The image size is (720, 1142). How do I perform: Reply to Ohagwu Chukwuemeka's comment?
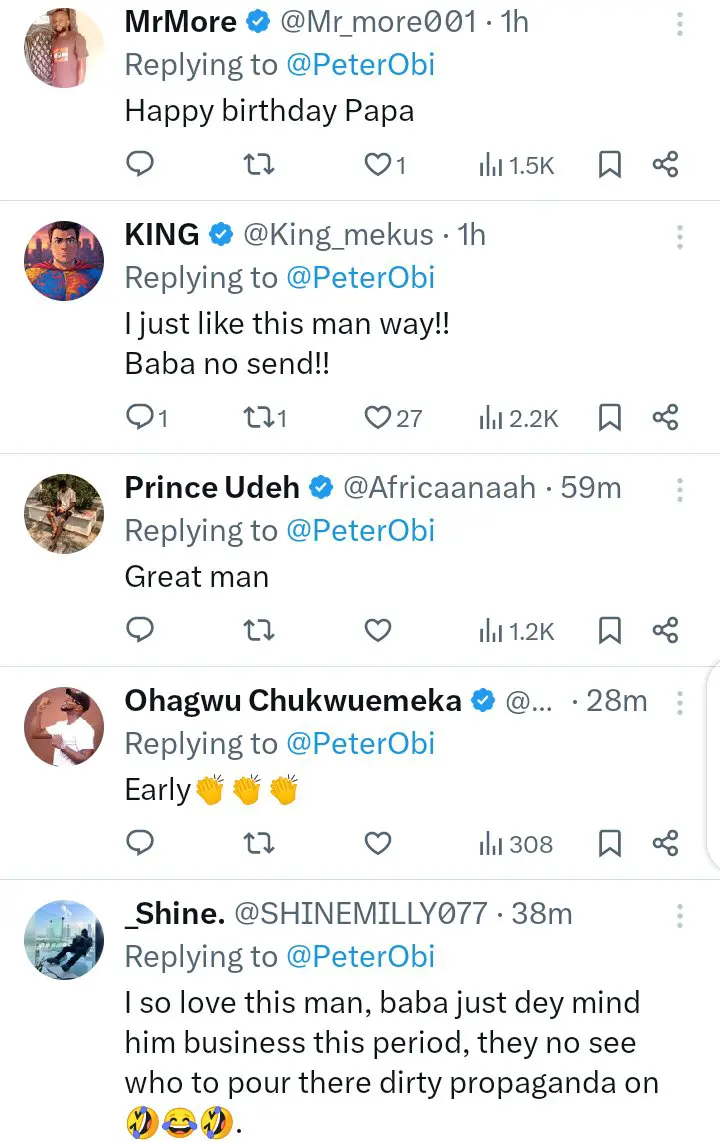click(x=141, y=844)
